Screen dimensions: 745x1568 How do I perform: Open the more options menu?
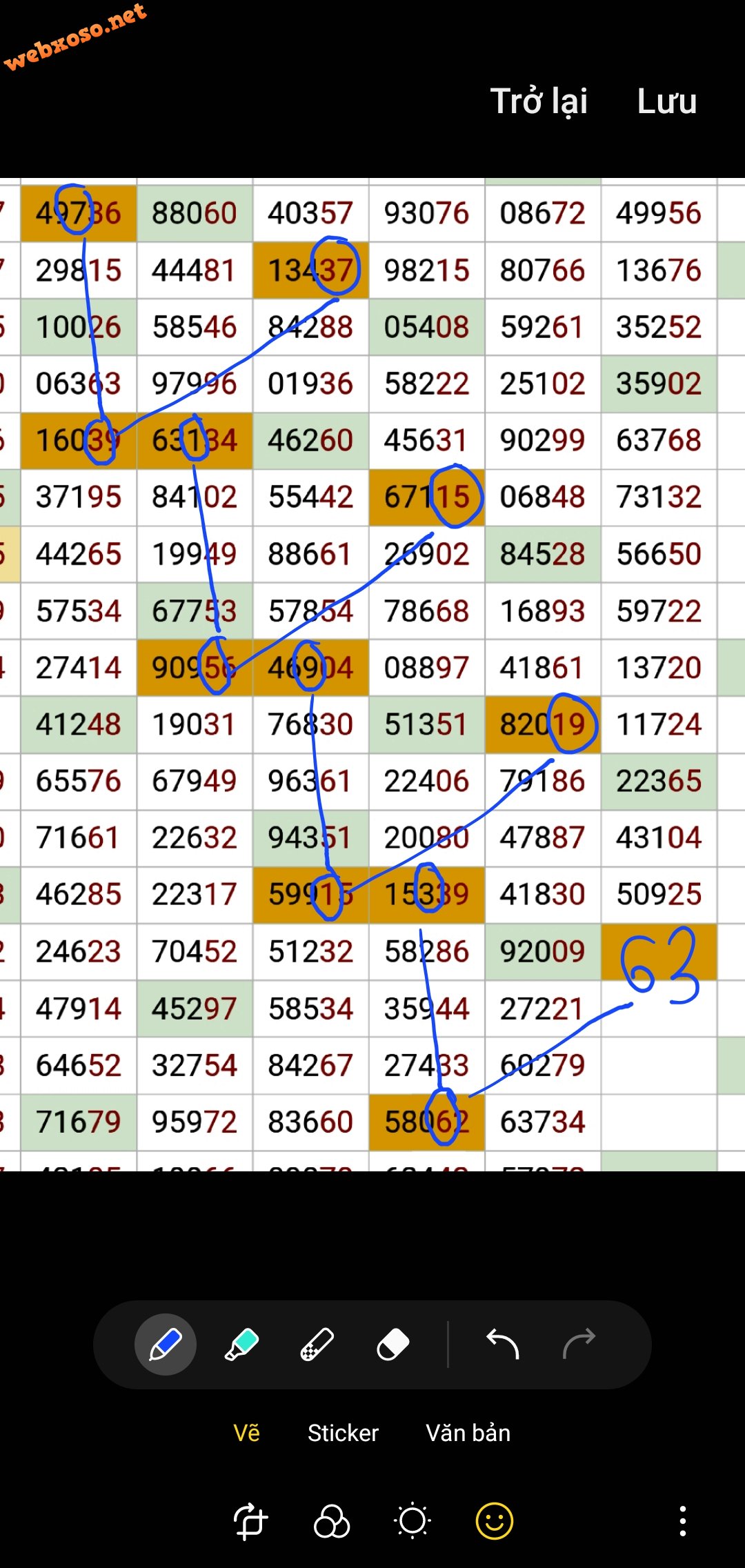pyautogui.click(x=682, y=1521)
